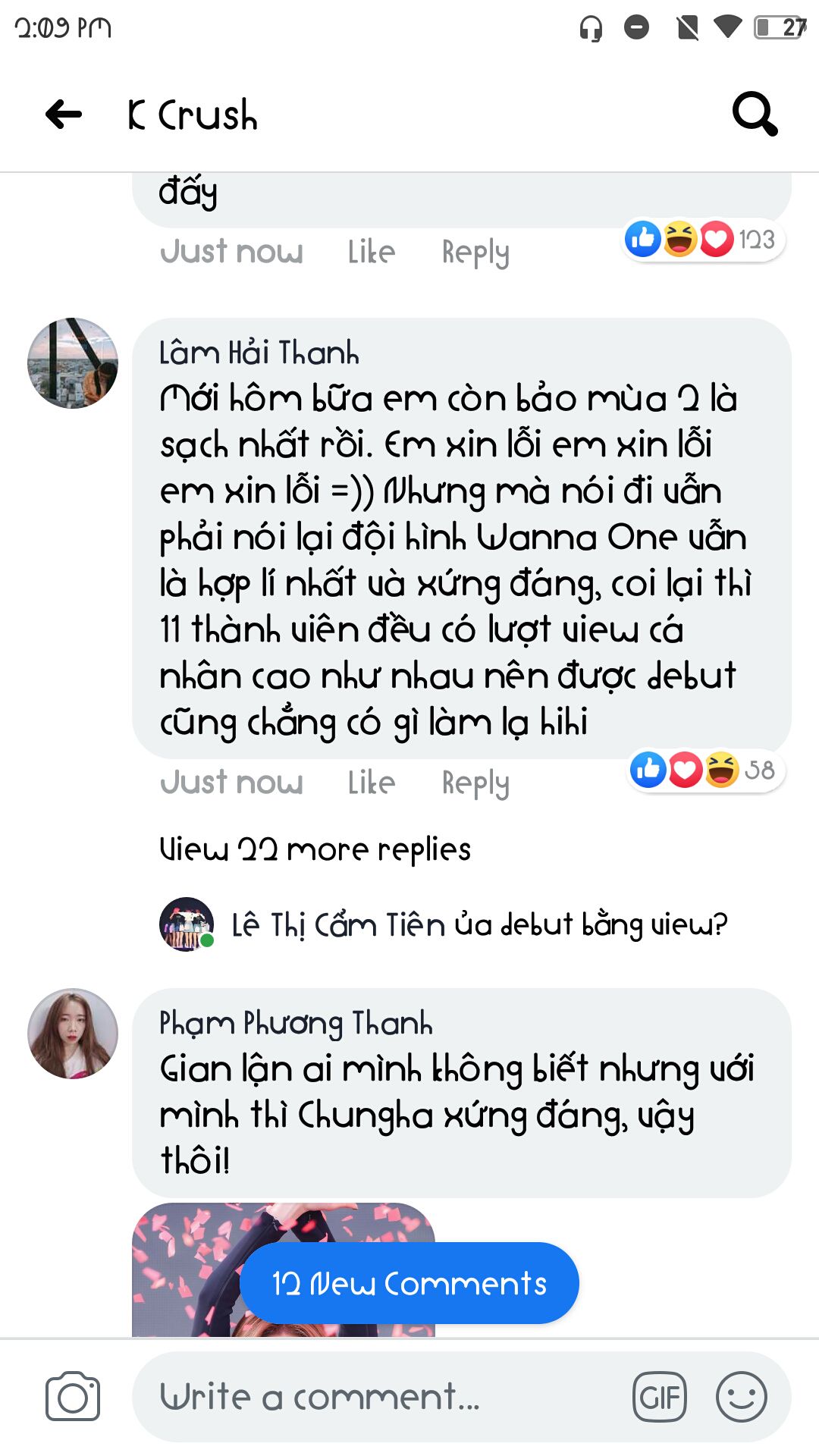
Task: Open the emoji sticker picker
Action: point(741,1396)
